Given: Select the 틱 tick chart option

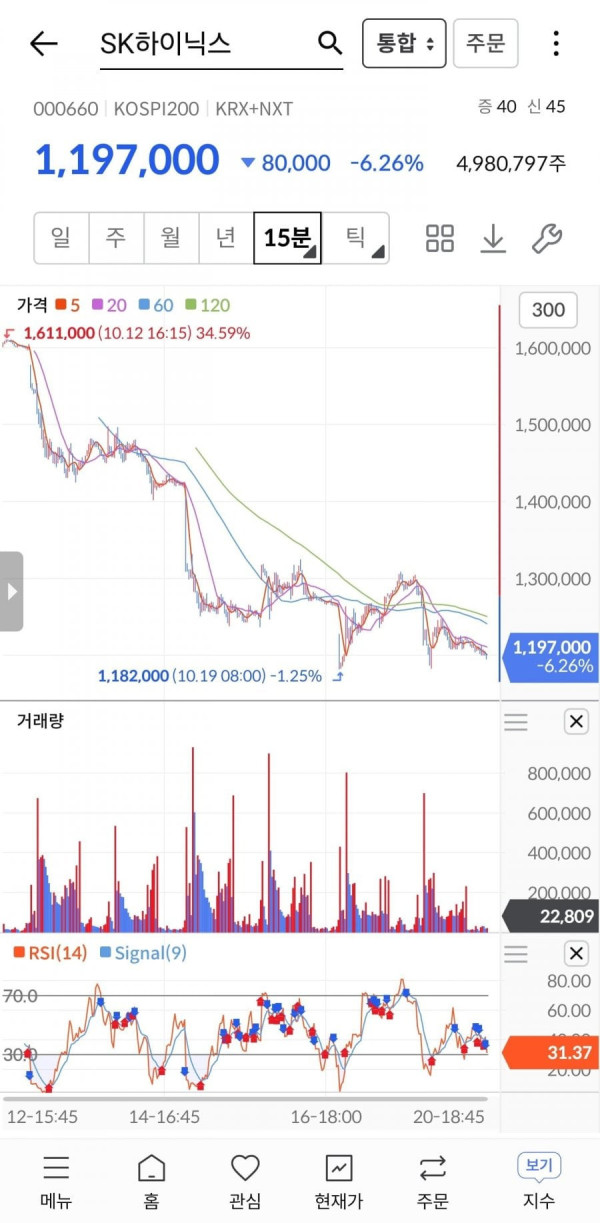Looking at the screenshot, I should click(x=356, y=238).
